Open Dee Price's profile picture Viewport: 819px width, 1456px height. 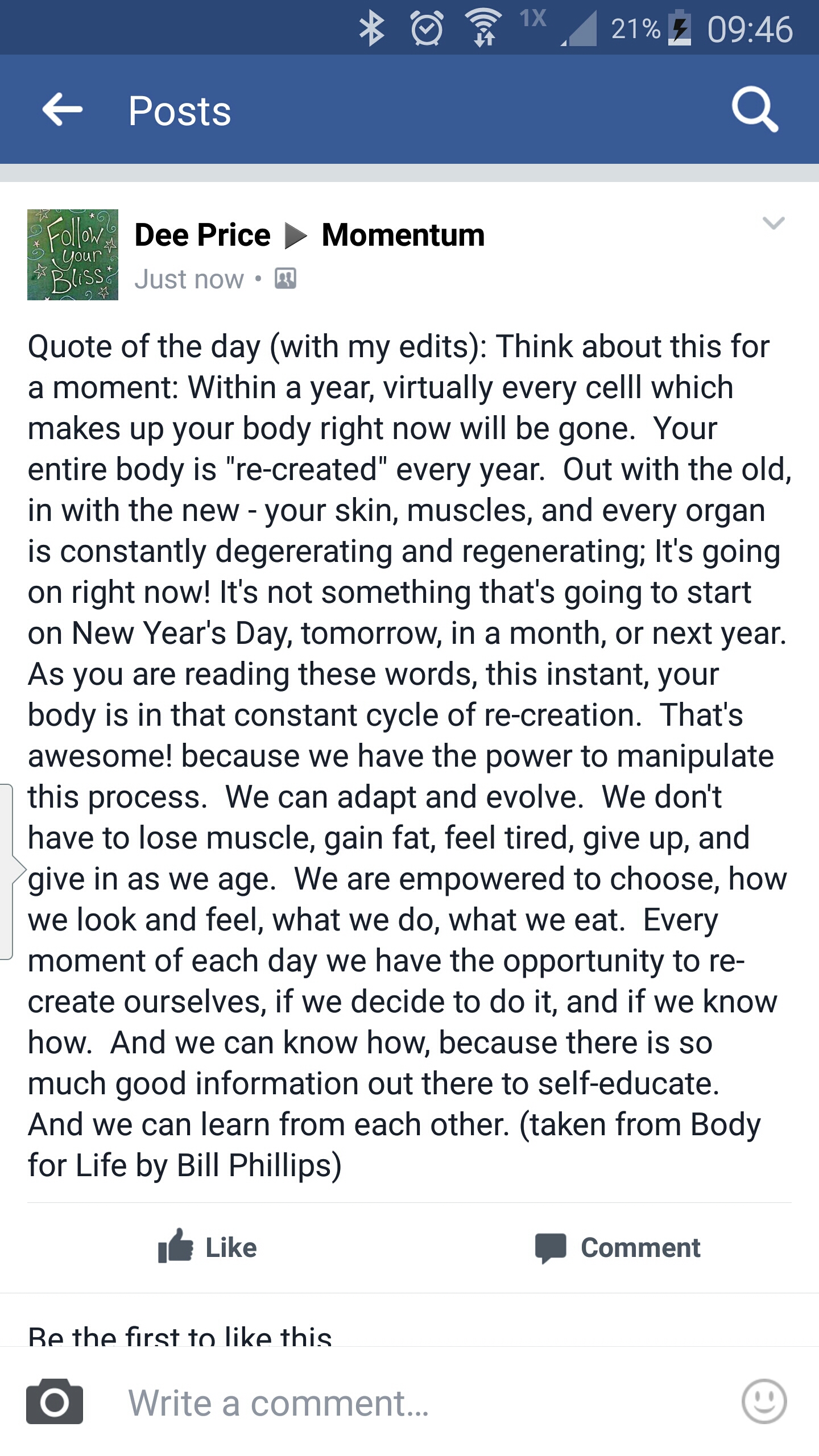point(73,254)
